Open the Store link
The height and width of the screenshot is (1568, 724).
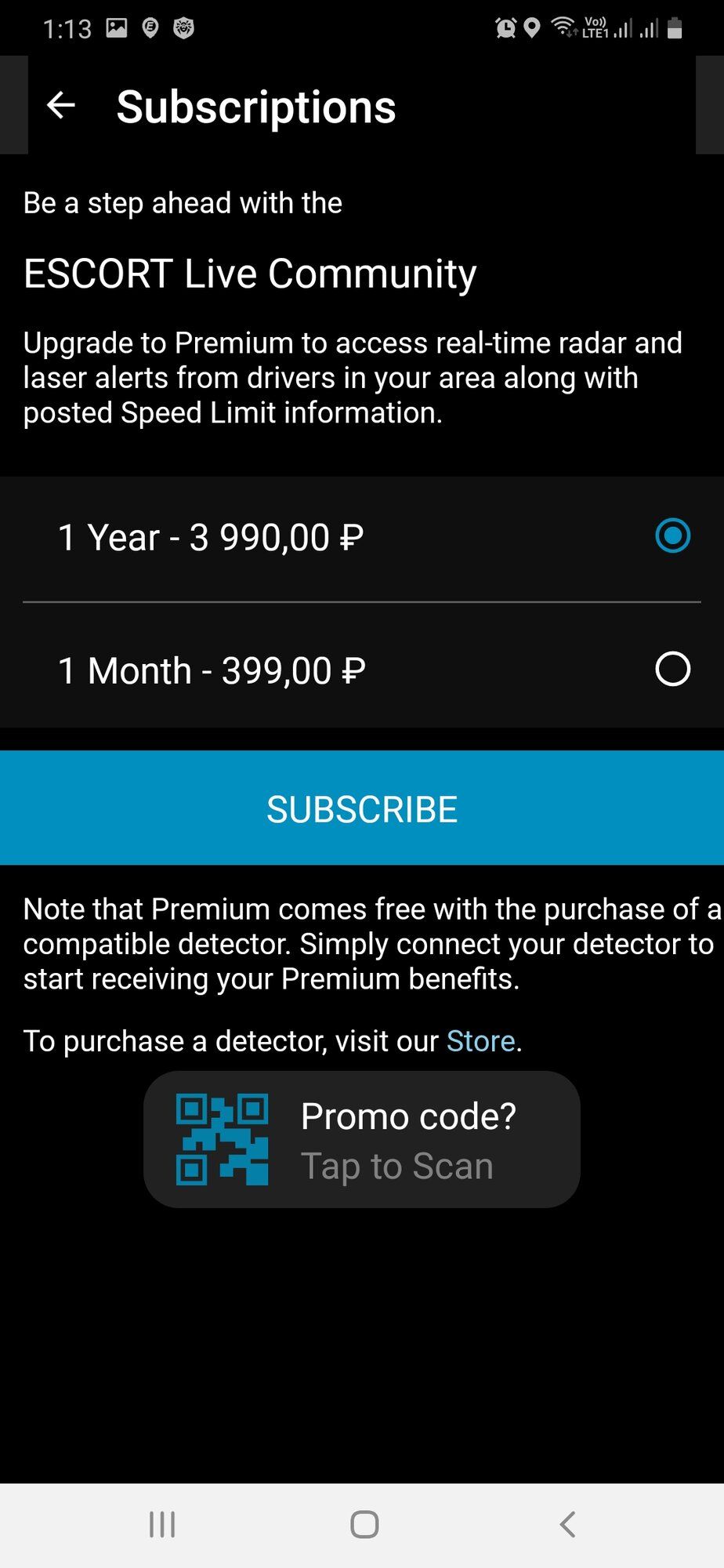(x=480, y=1041)
